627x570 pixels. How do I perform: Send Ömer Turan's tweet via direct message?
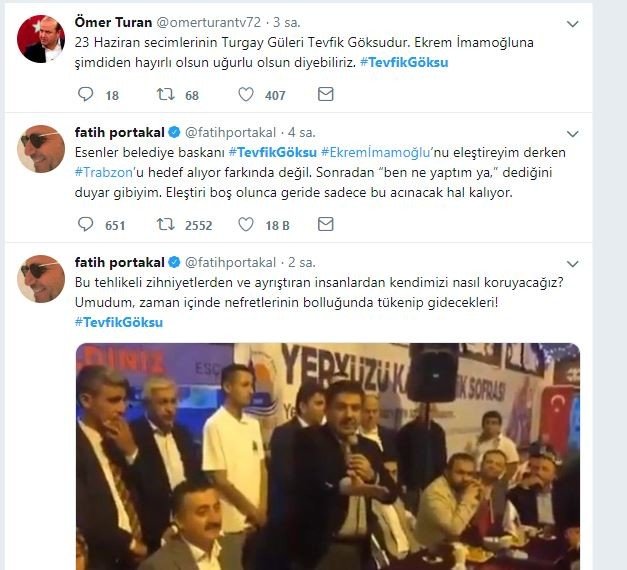point(325,95)
